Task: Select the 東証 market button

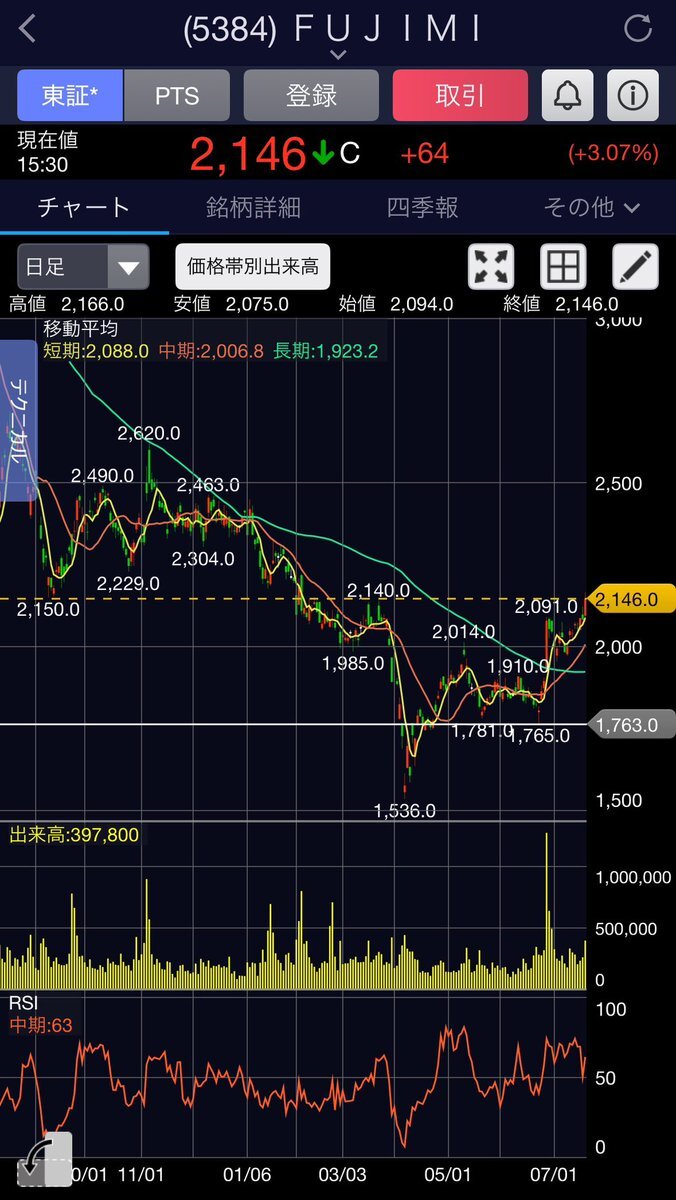Action: 70,95
